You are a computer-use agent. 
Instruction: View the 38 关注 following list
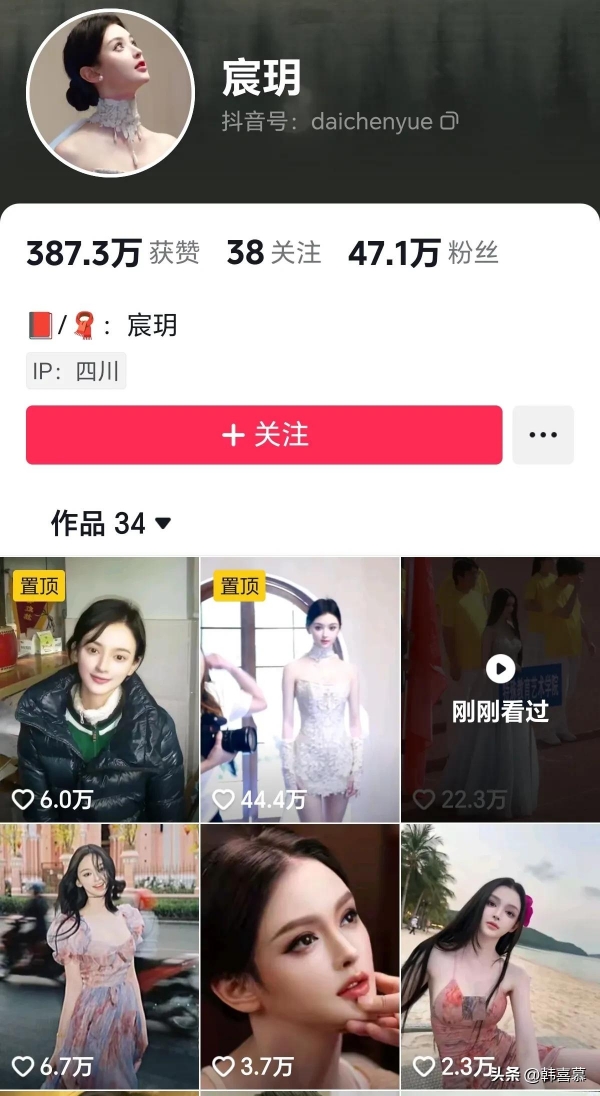tap(273, 253)
